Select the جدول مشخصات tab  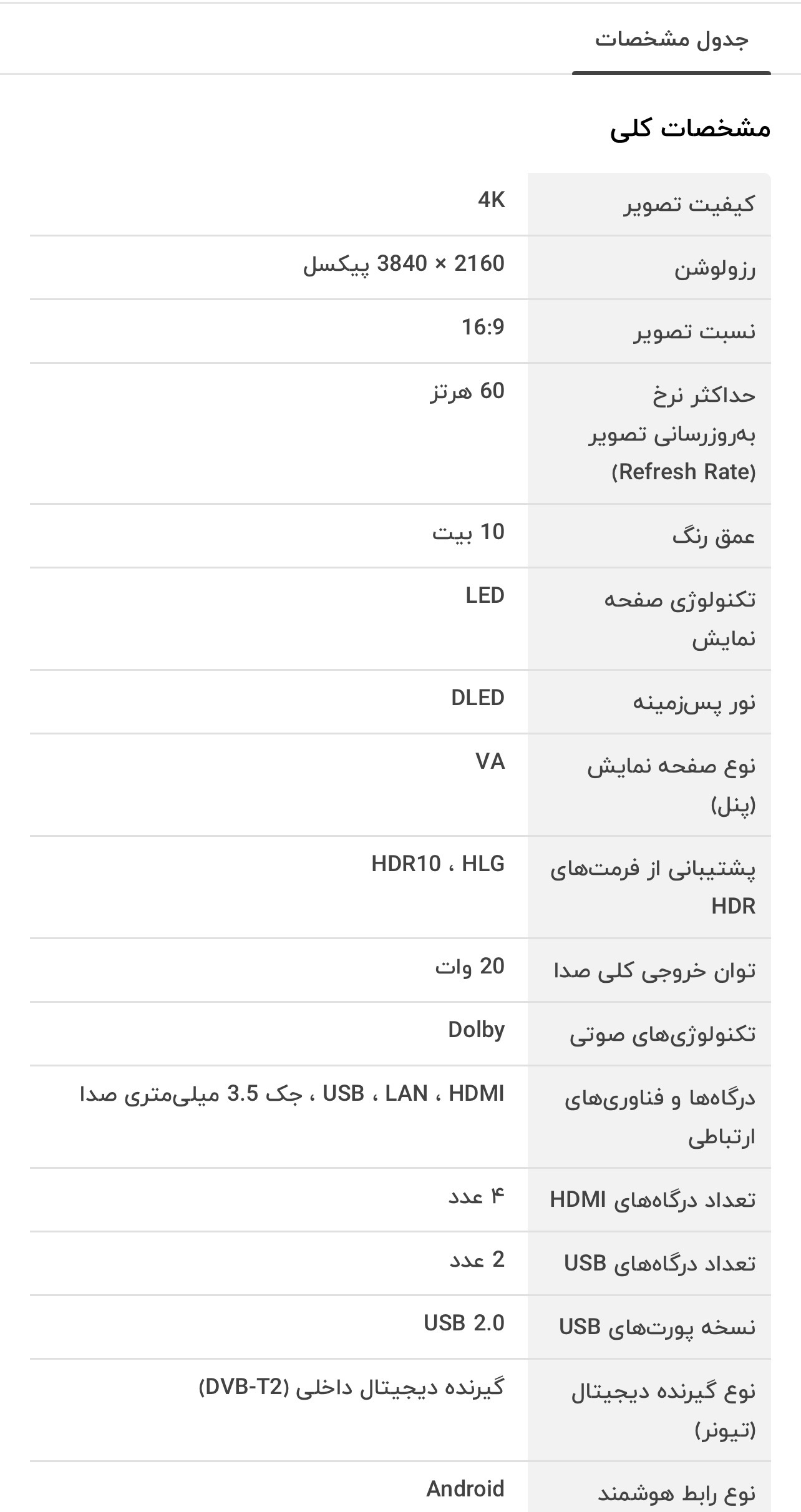pos(671,40)
